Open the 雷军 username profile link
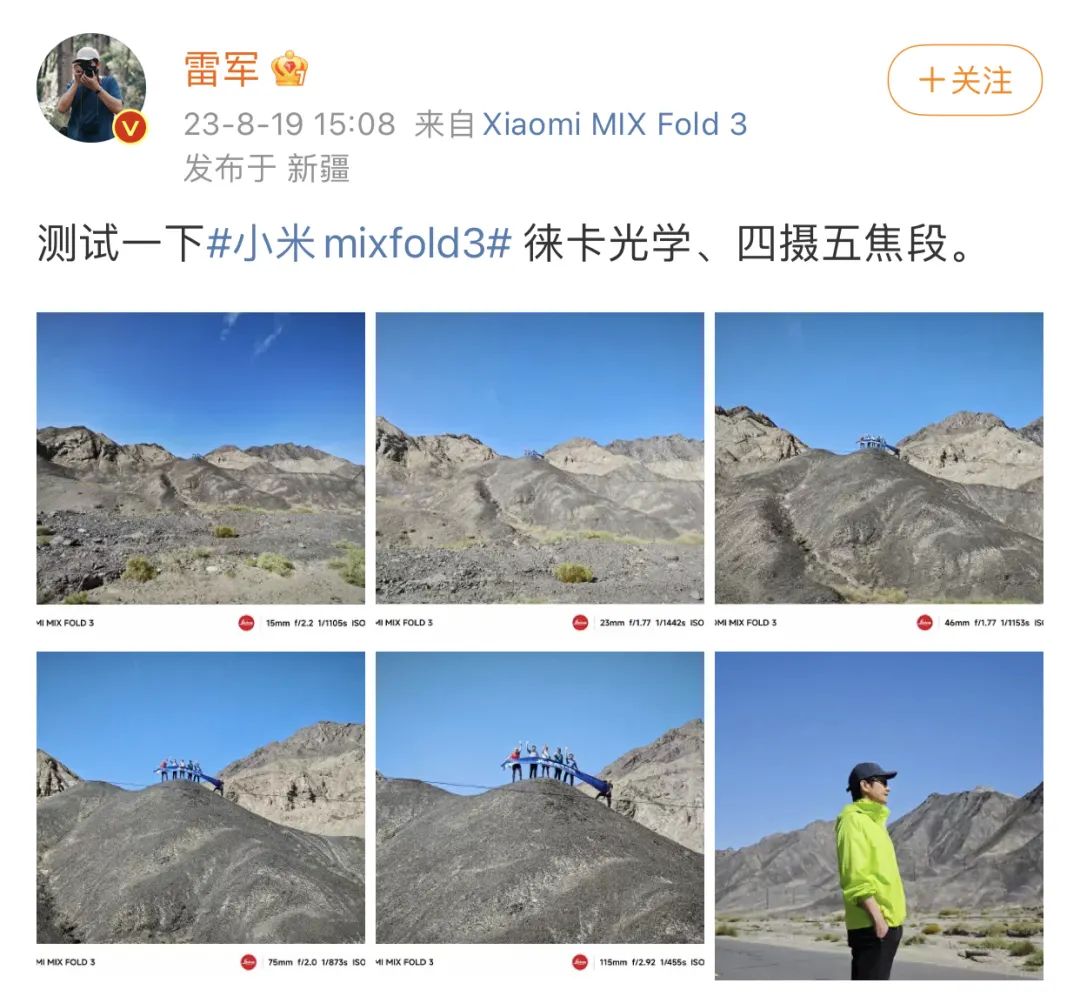This screenshot has width=1080, height=1003. [x=221, y=69]
